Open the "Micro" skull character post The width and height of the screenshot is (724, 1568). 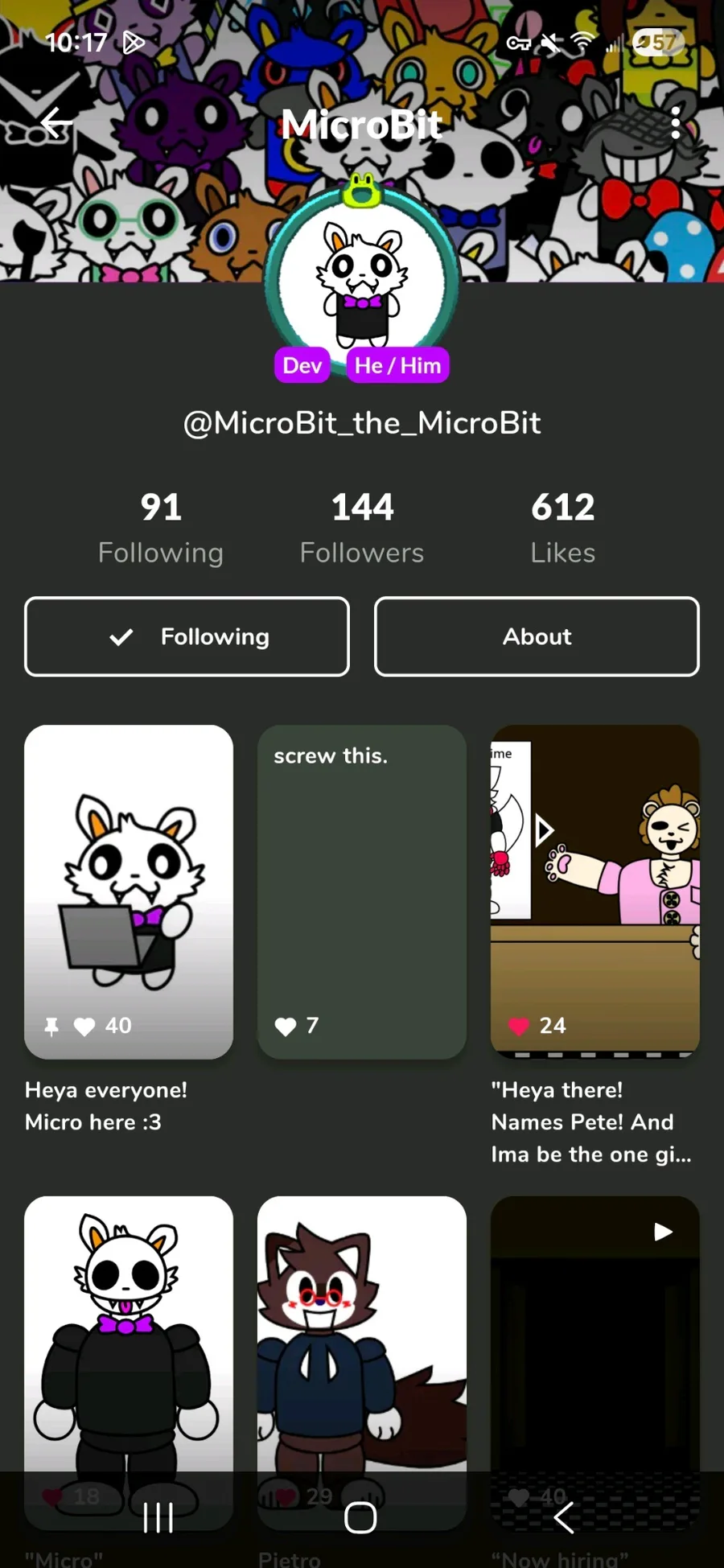pyautogui.click(x=129, y=1335)
